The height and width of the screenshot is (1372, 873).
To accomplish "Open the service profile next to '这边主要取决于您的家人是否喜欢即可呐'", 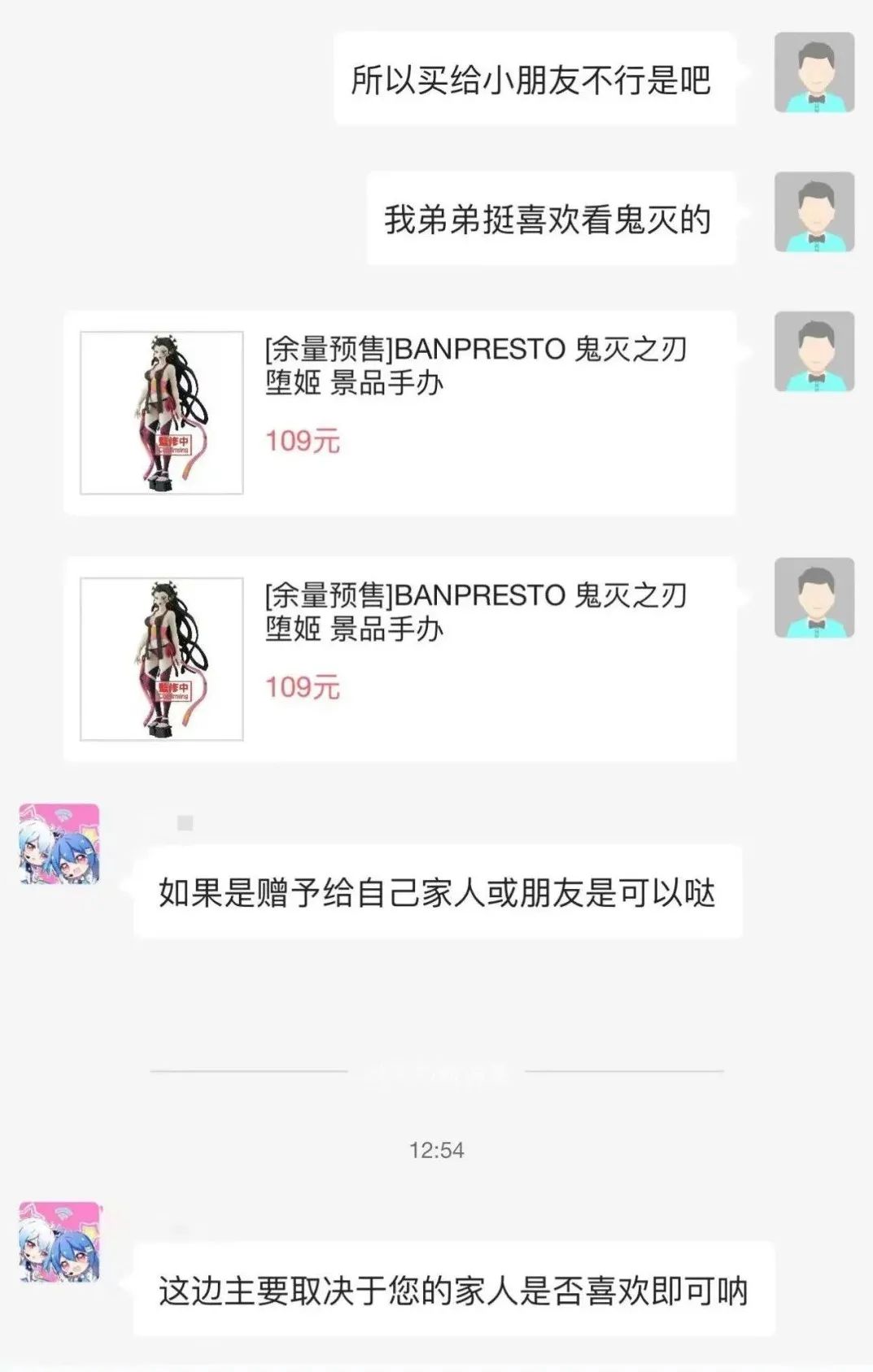I will (x=59, y=1242).
